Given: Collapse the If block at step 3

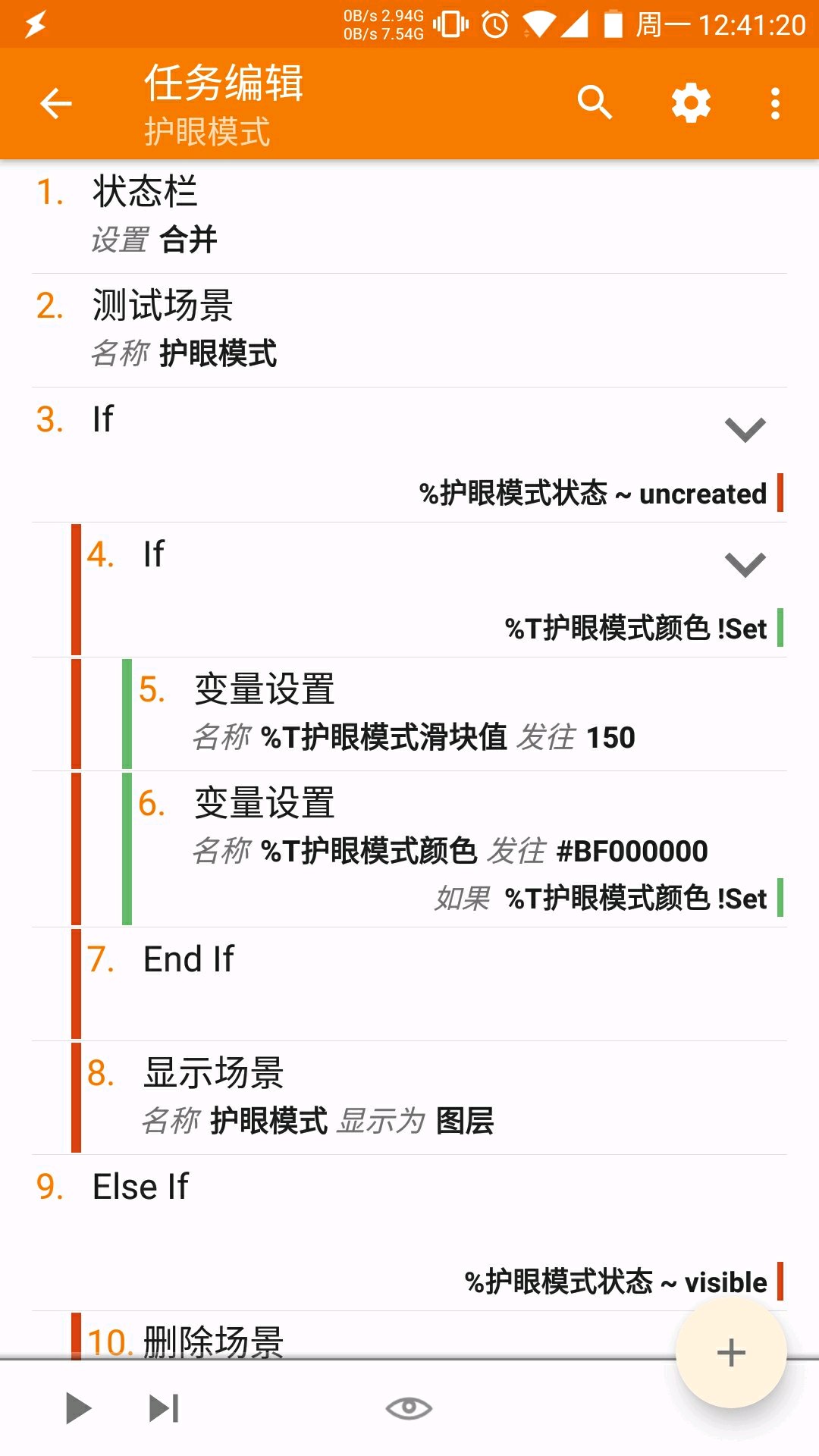Looking at the screenshot, I should tap(745, 429).
